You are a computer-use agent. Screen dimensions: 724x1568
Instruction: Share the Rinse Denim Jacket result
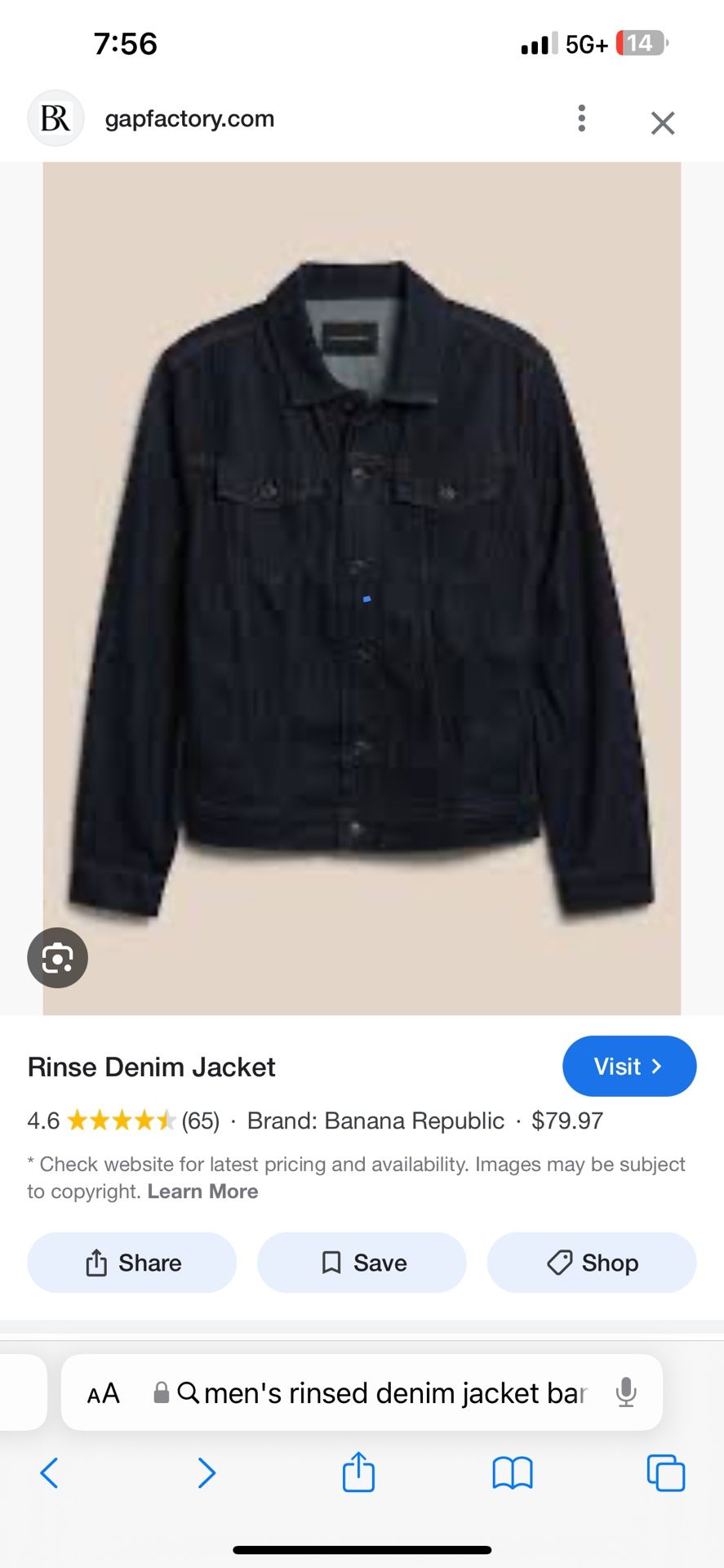(x=132, y=1263)
